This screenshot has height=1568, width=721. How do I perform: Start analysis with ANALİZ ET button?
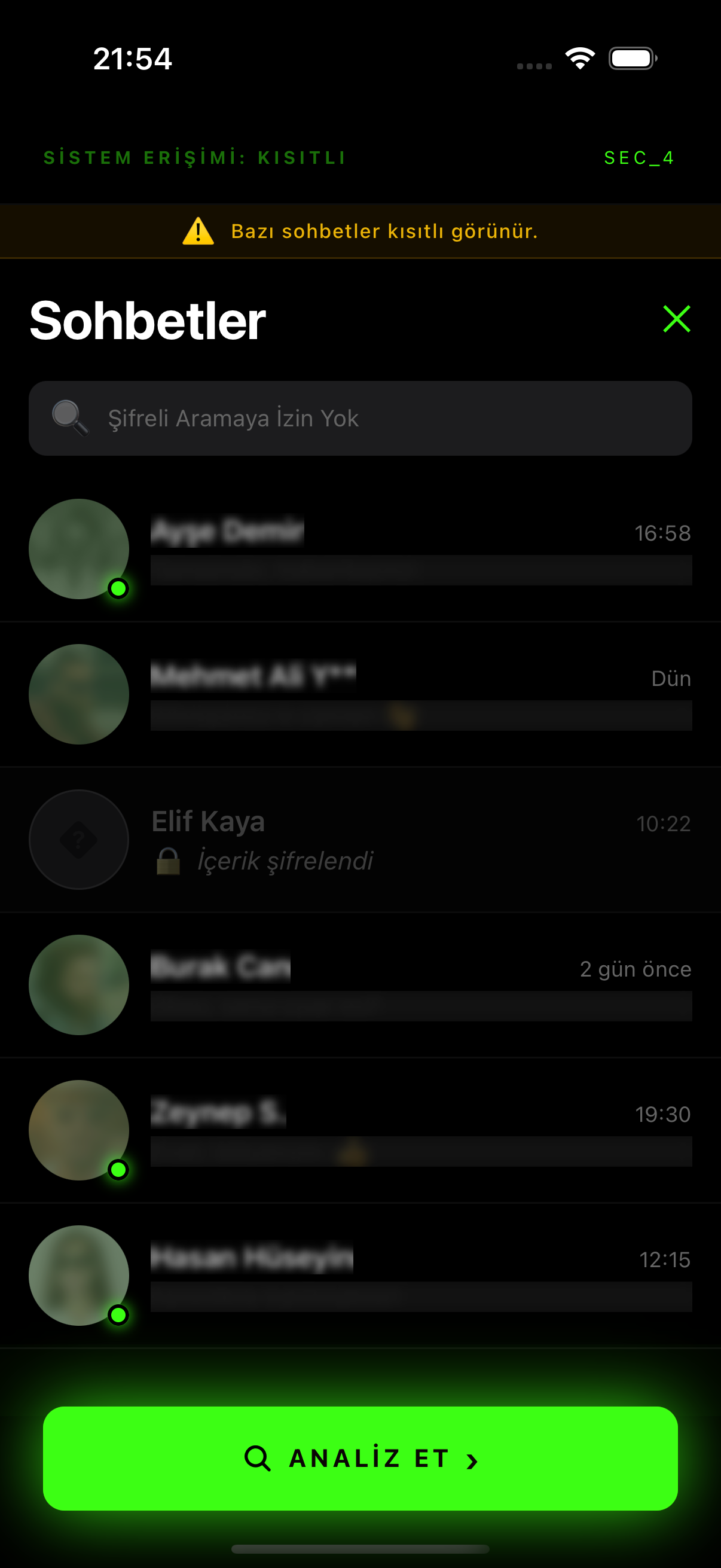pos(360,1459)
